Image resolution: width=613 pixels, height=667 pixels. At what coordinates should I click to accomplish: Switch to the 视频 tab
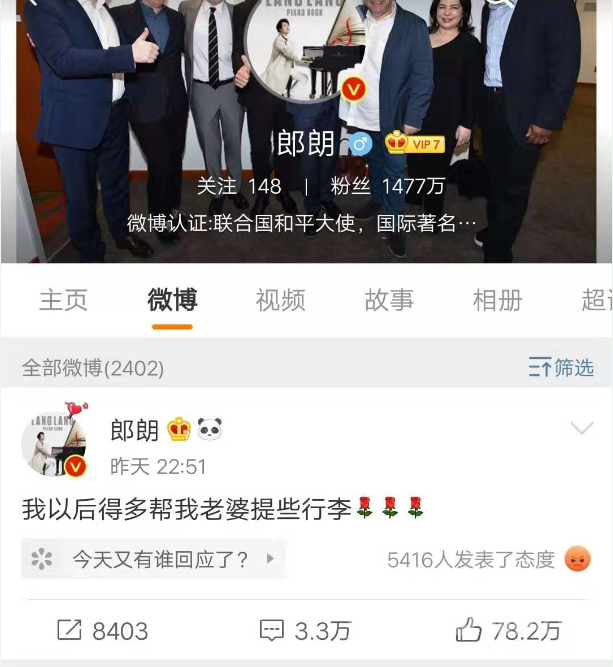tap(280, 300)
